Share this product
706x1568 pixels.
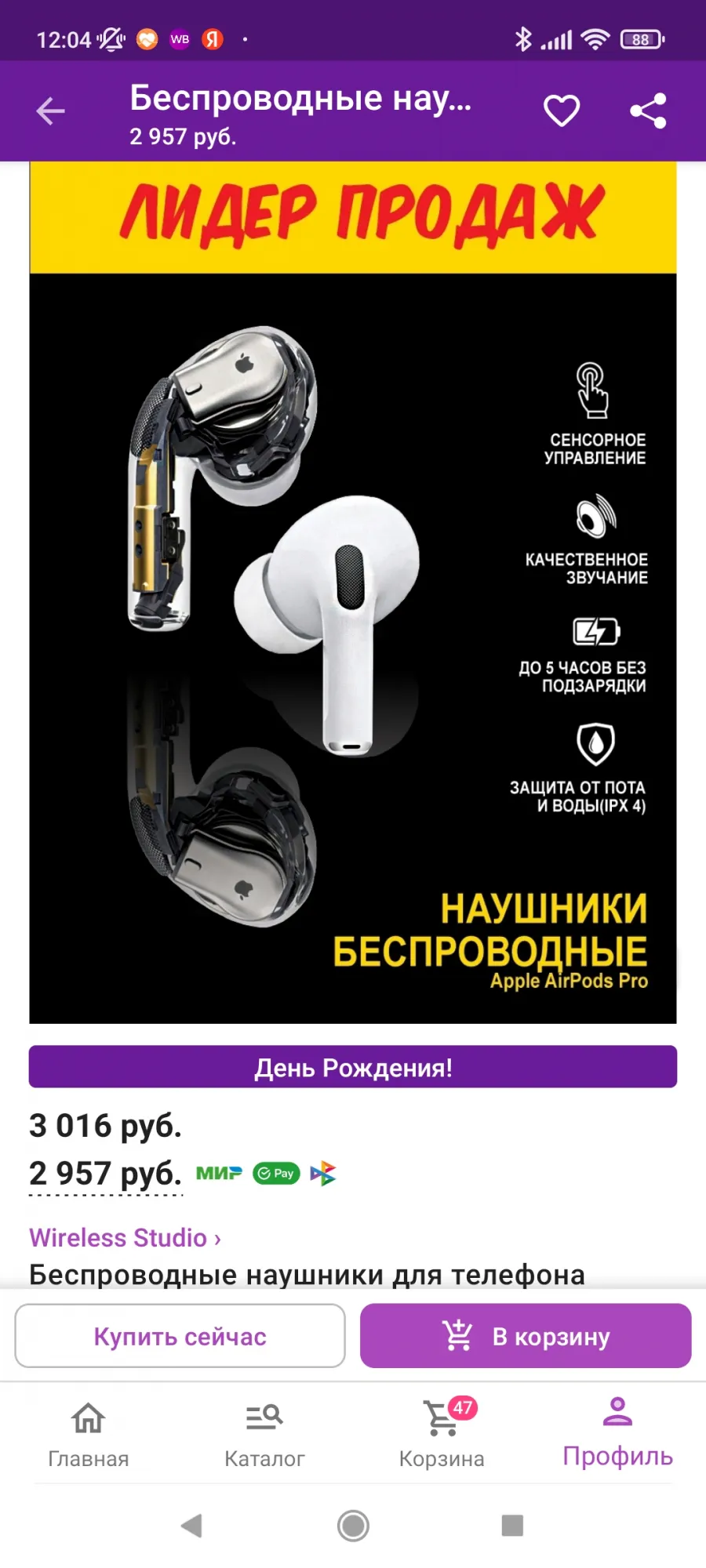click(x=648, y=111)
